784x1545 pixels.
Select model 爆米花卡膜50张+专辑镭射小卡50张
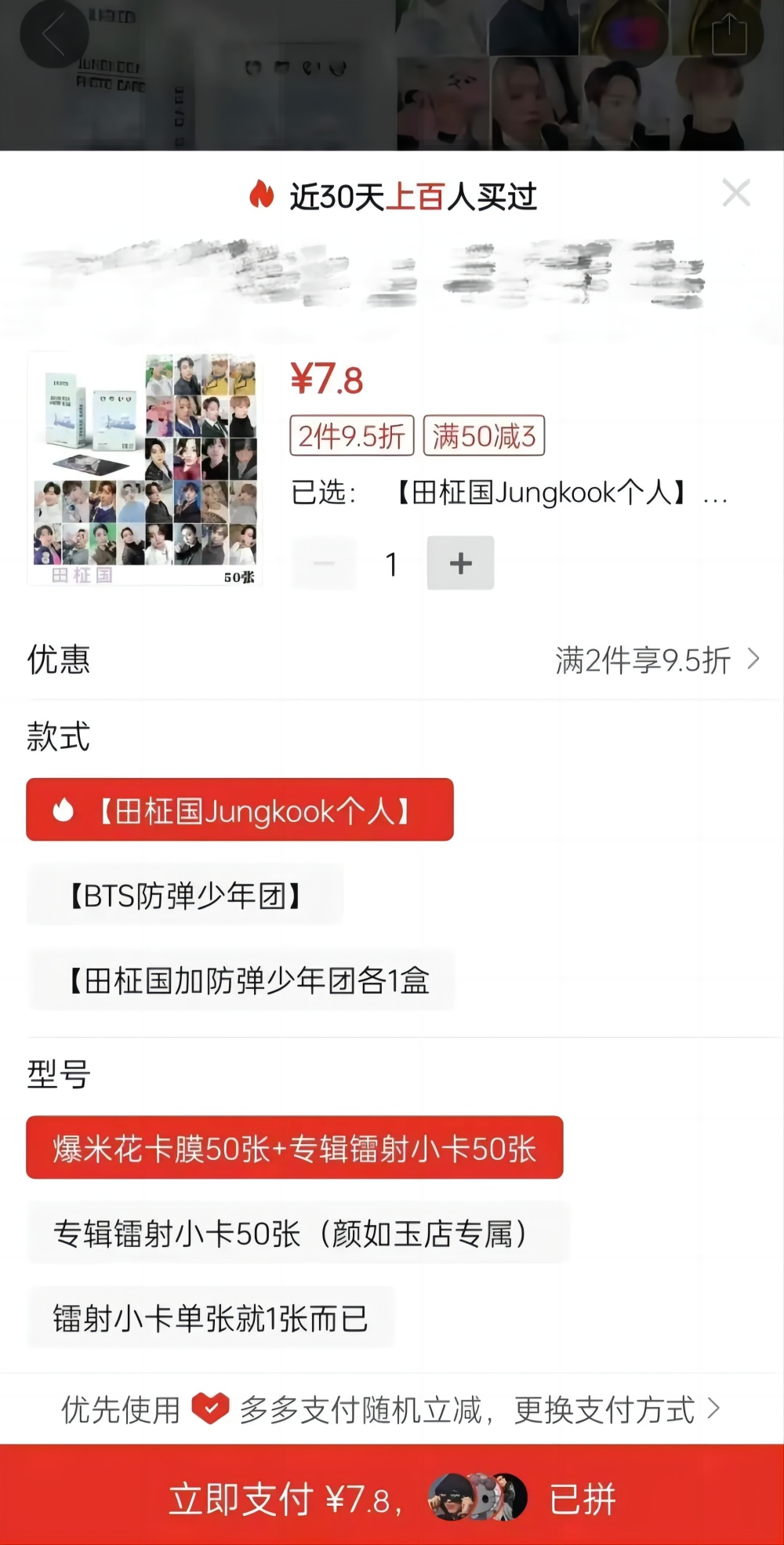point(294,1148)
